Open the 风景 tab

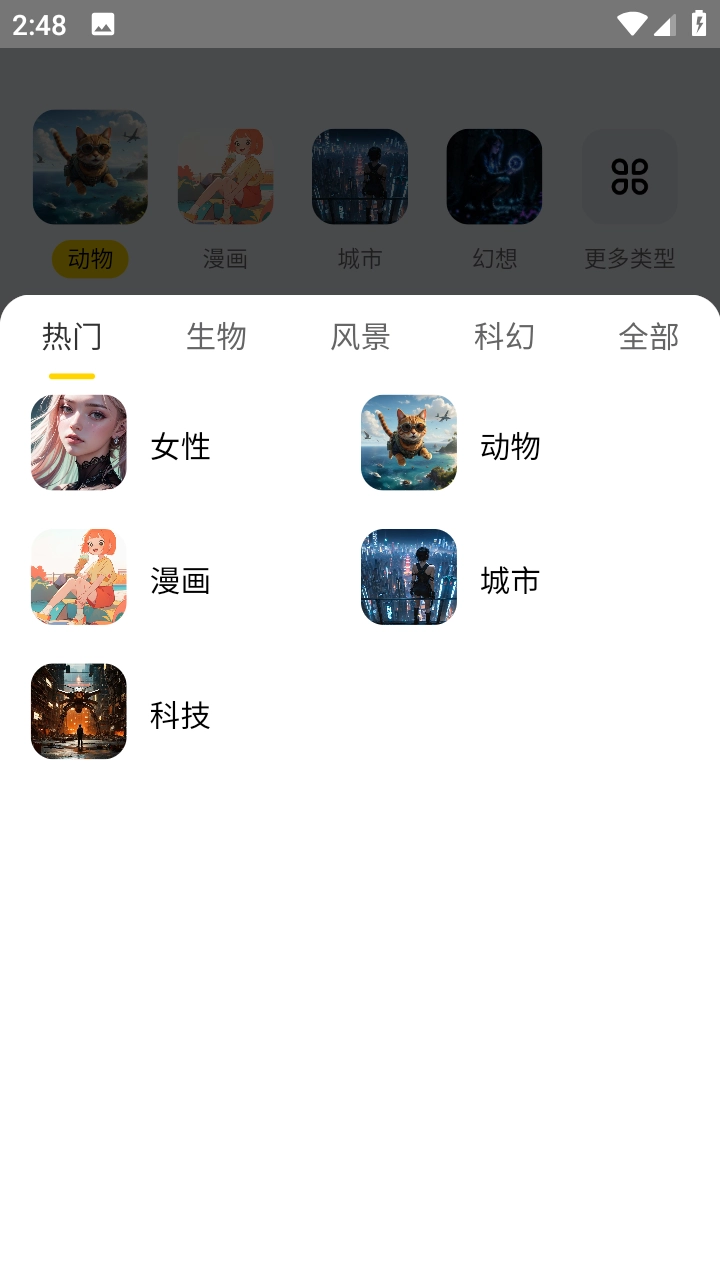pos(361,337)
